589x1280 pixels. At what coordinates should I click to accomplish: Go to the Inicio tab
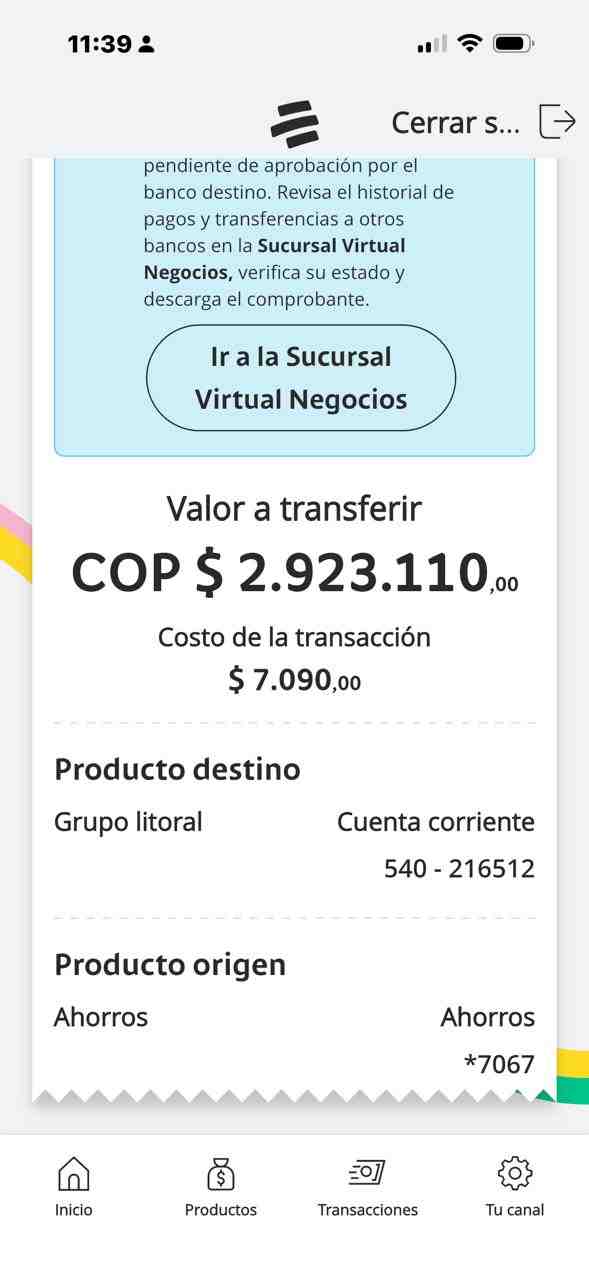click(x=74, y=1187)
